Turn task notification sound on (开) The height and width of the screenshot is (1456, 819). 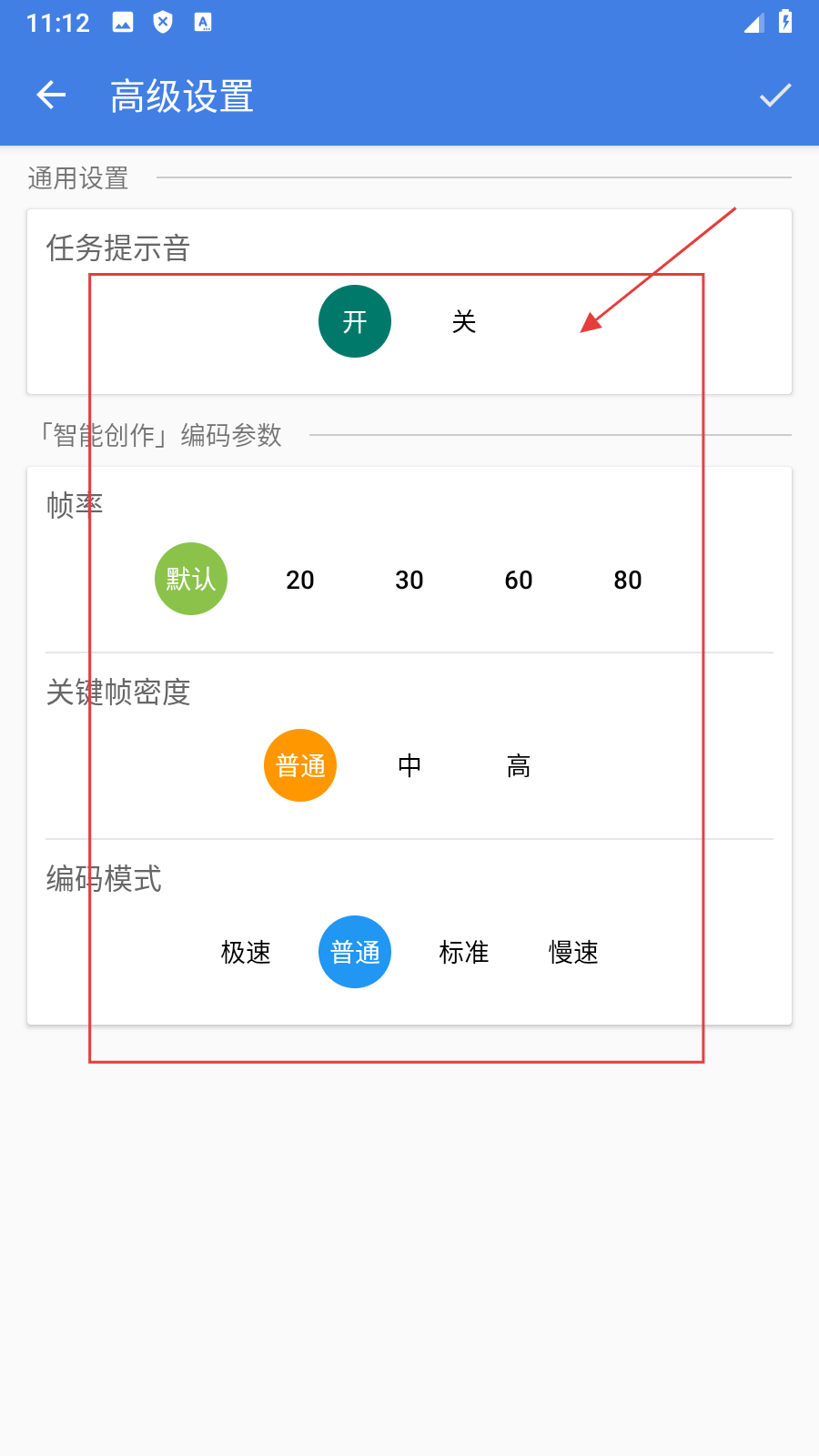355,321
